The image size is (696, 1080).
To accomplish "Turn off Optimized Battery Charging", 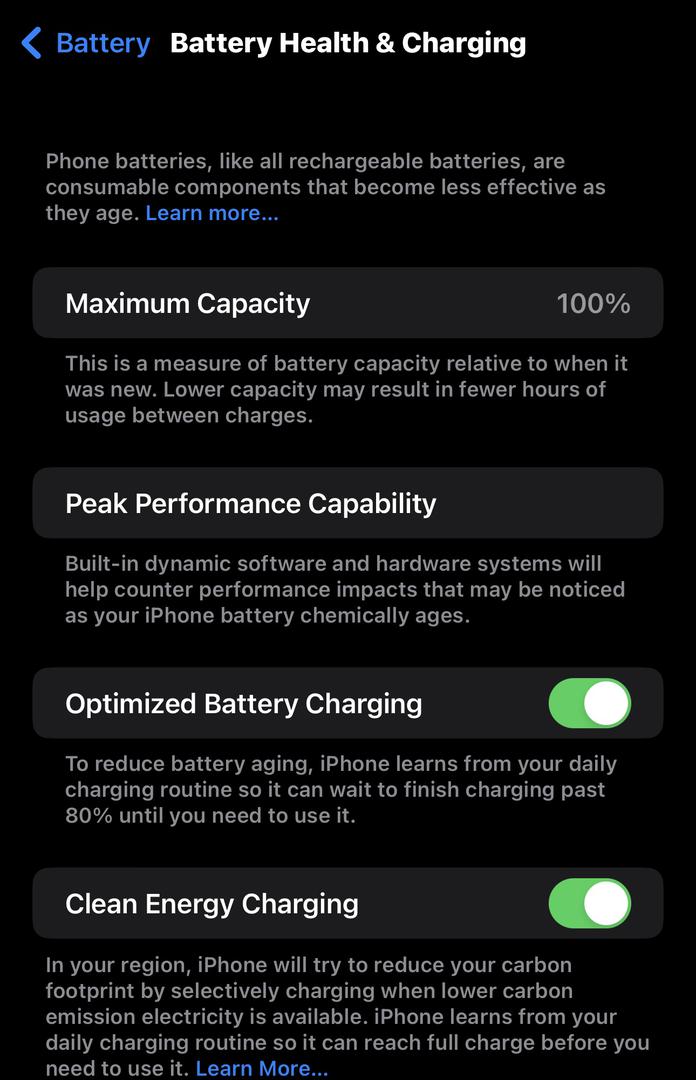I will click(x=589, y=703).
